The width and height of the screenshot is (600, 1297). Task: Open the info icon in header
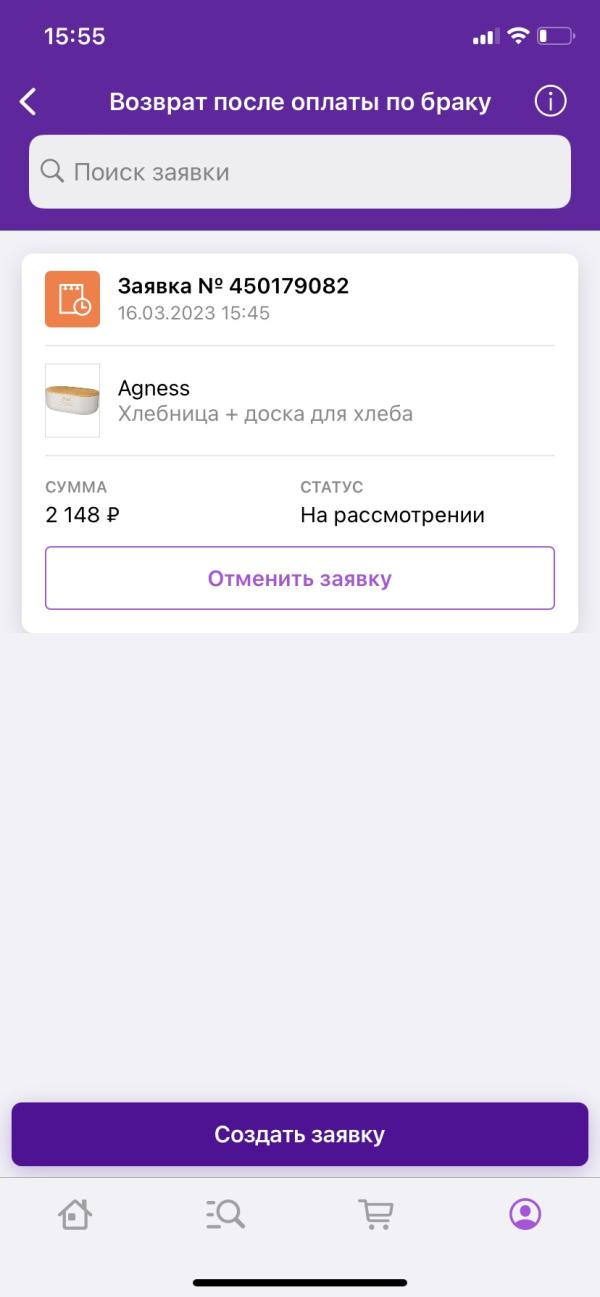click(550, 101)
